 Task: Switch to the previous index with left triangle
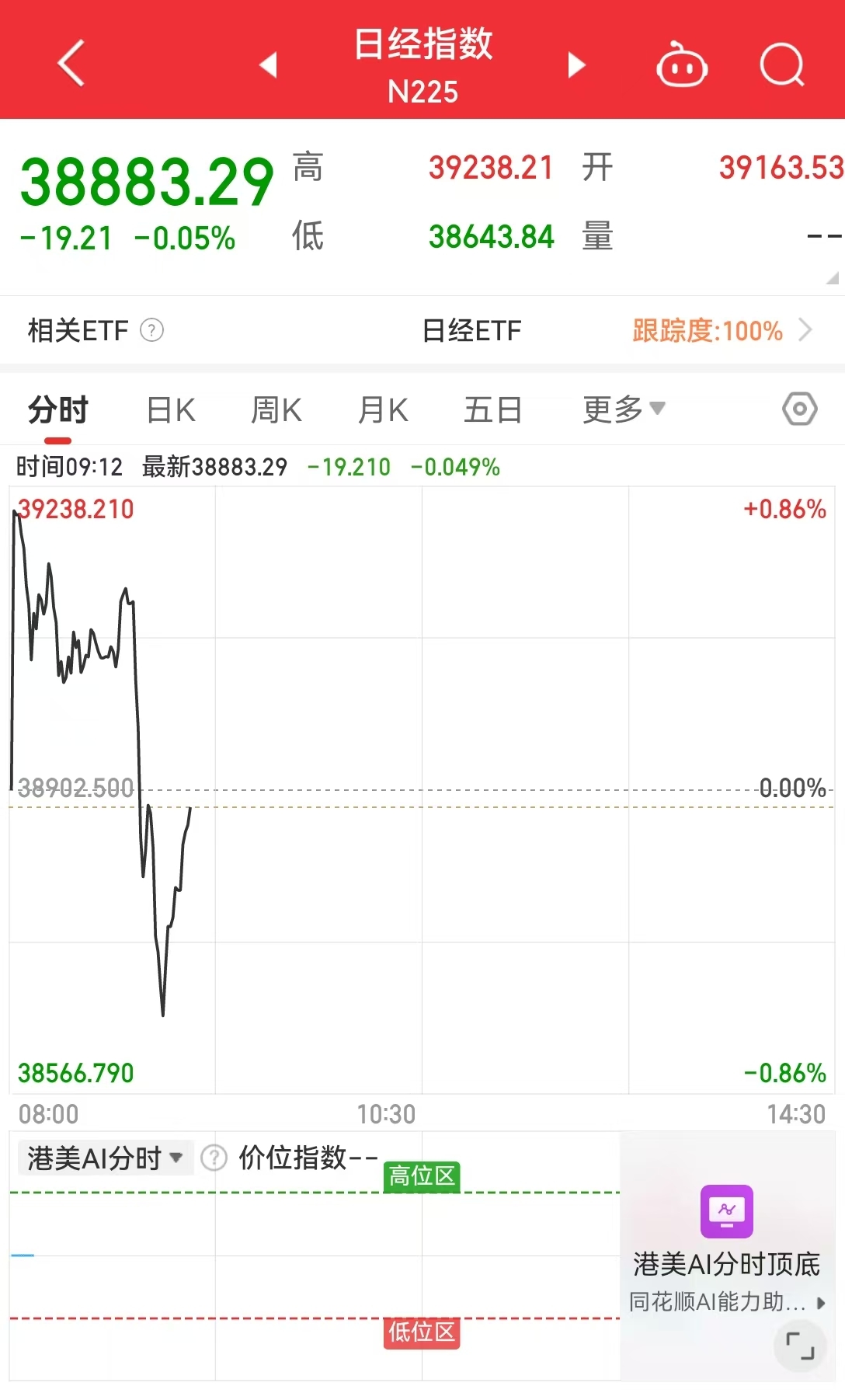click(x=268, y=64)
